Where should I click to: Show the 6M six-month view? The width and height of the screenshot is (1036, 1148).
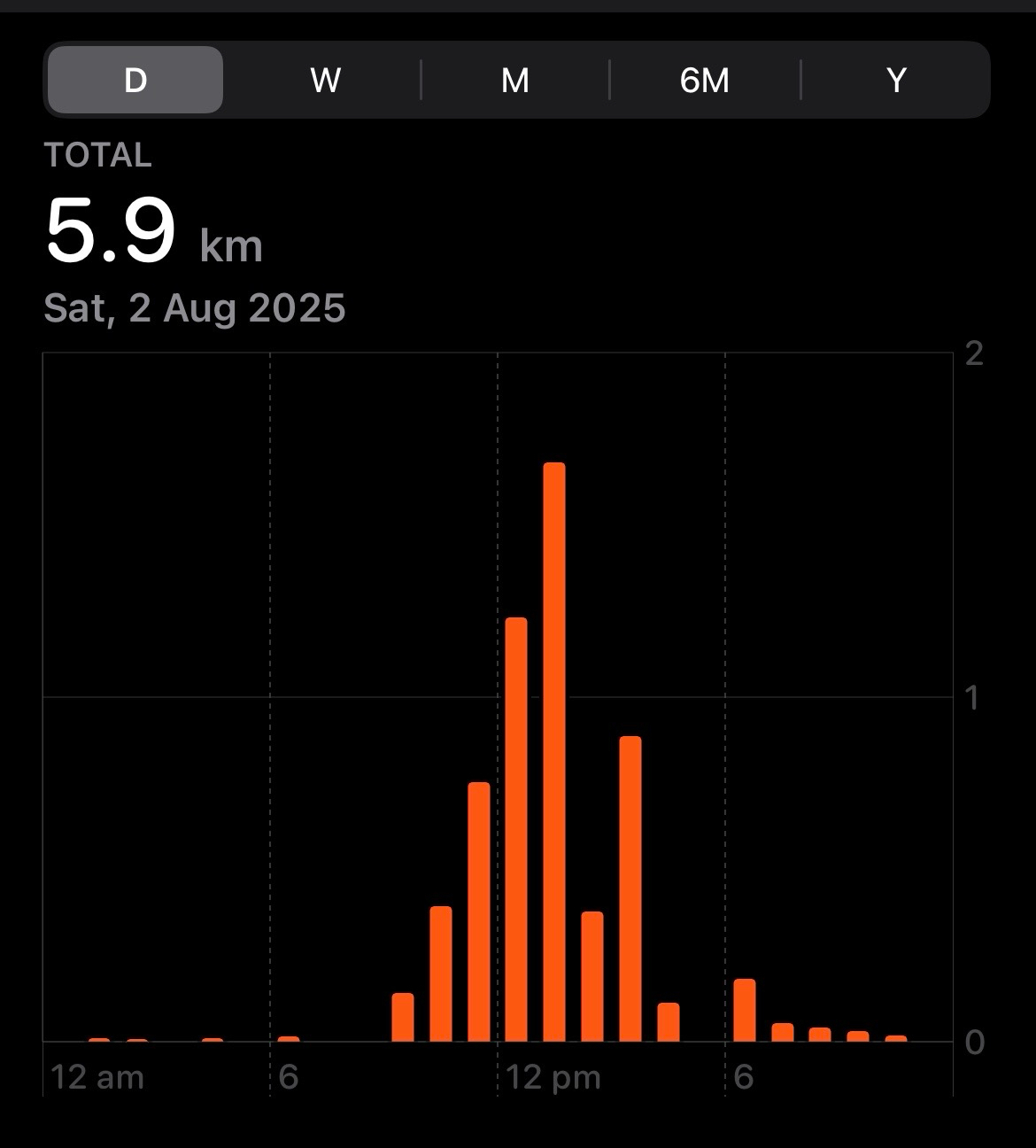pyautogui.click(x=705, y=81)
